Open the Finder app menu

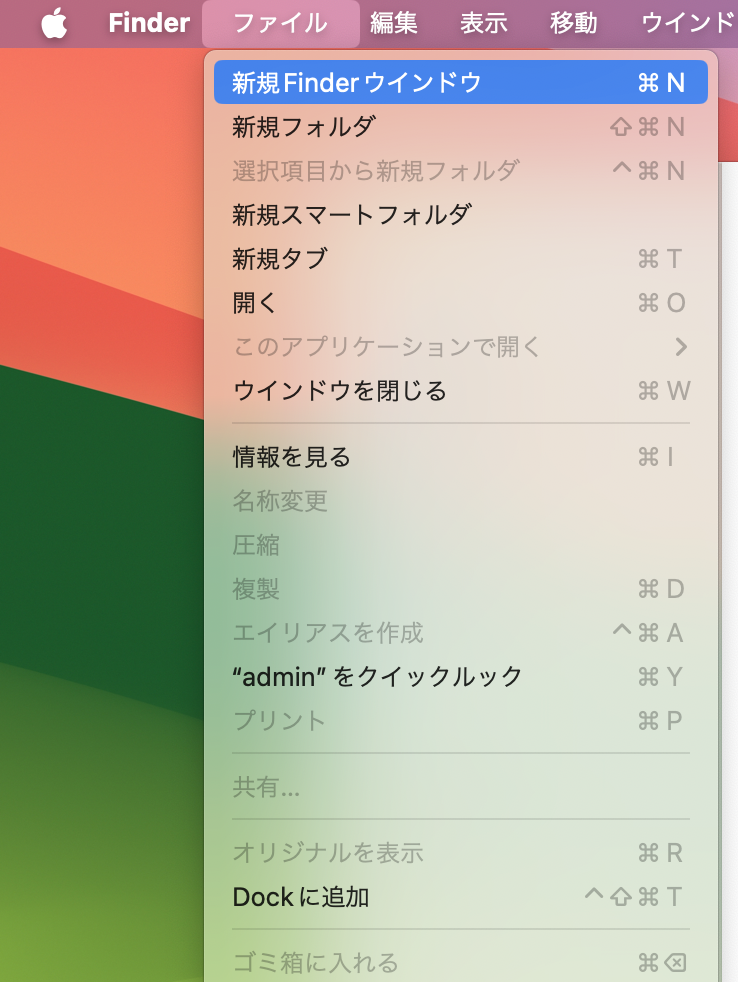(x=149, y=23)
